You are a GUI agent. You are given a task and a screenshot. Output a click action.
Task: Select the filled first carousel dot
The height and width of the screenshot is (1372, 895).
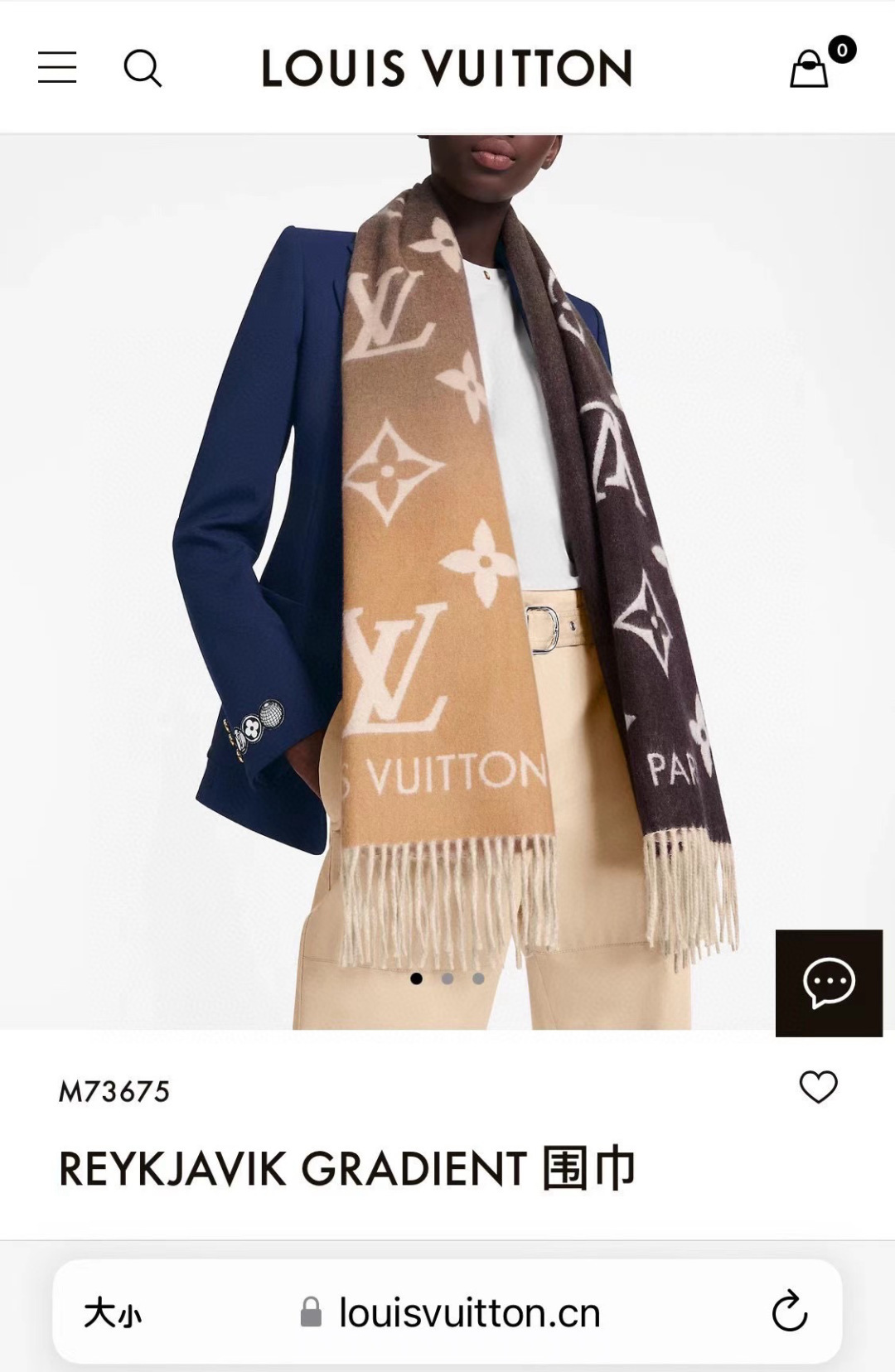coord(417,979)
